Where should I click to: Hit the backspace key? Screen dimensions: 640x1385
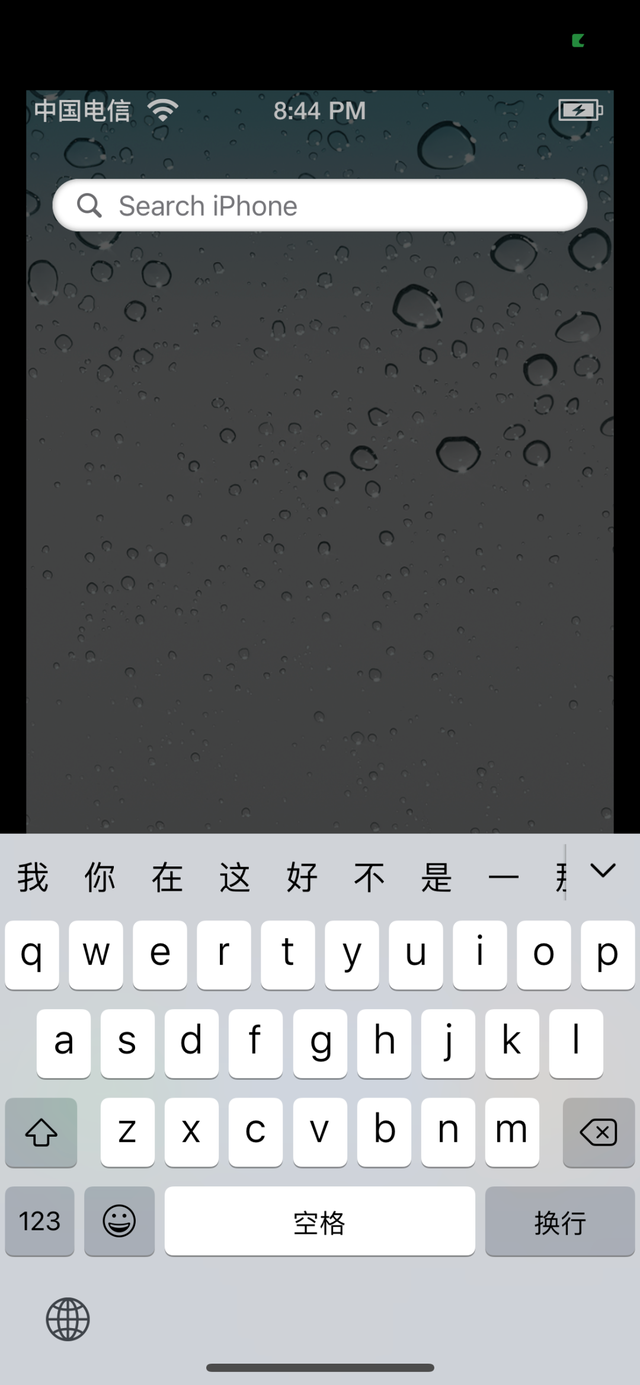pyautogui.click(x=598, y=1132)
